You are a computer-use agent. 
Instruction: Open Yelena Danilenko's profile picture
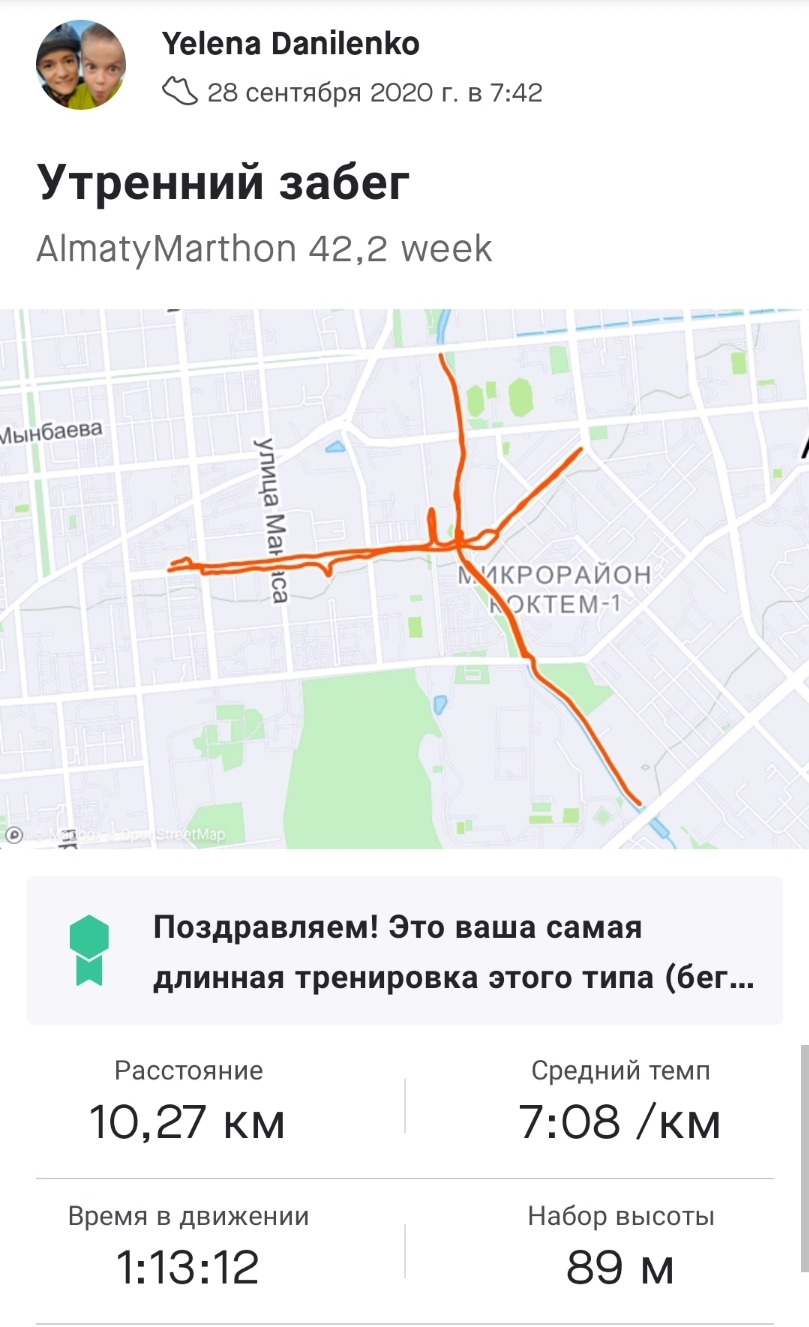[80, 65]
